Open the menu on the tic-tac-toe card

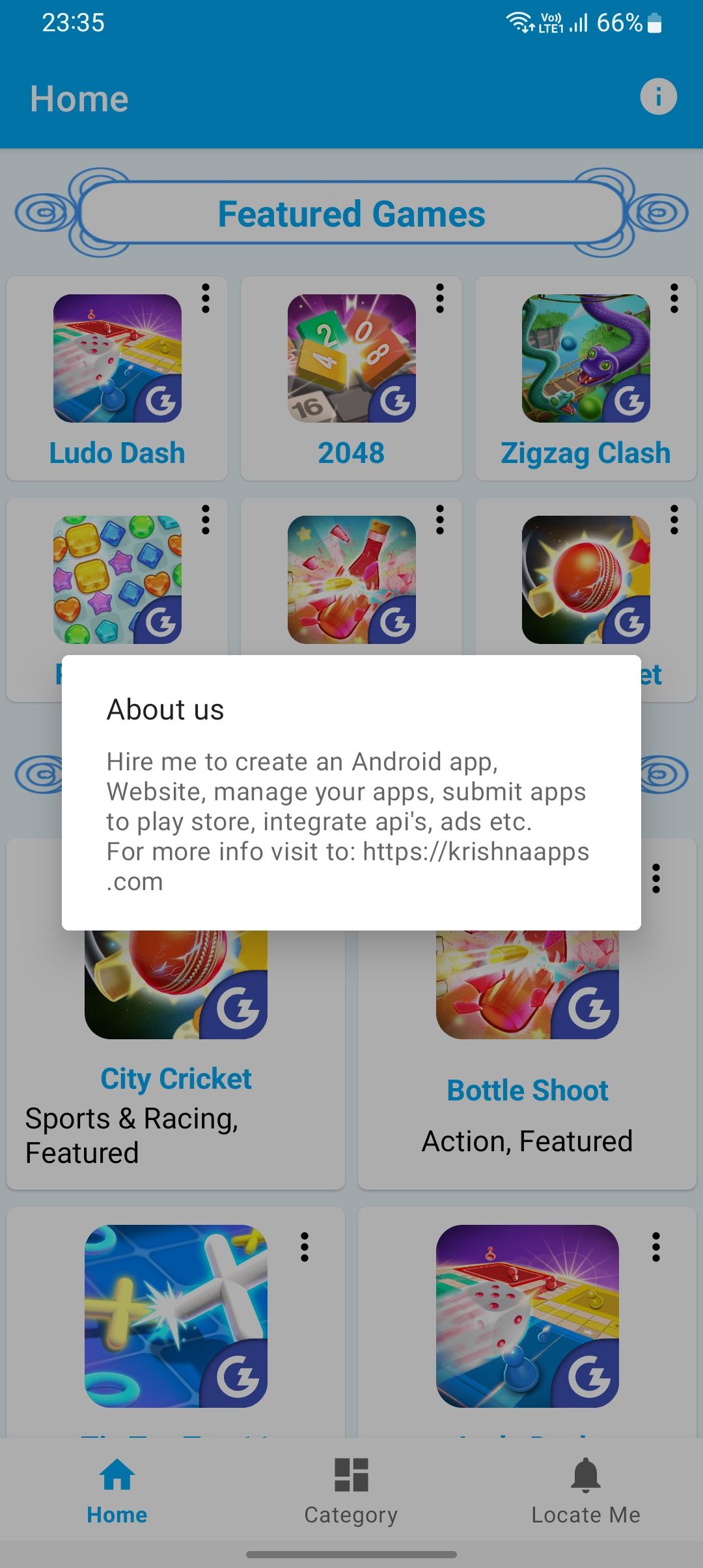tap(305, 1248)
